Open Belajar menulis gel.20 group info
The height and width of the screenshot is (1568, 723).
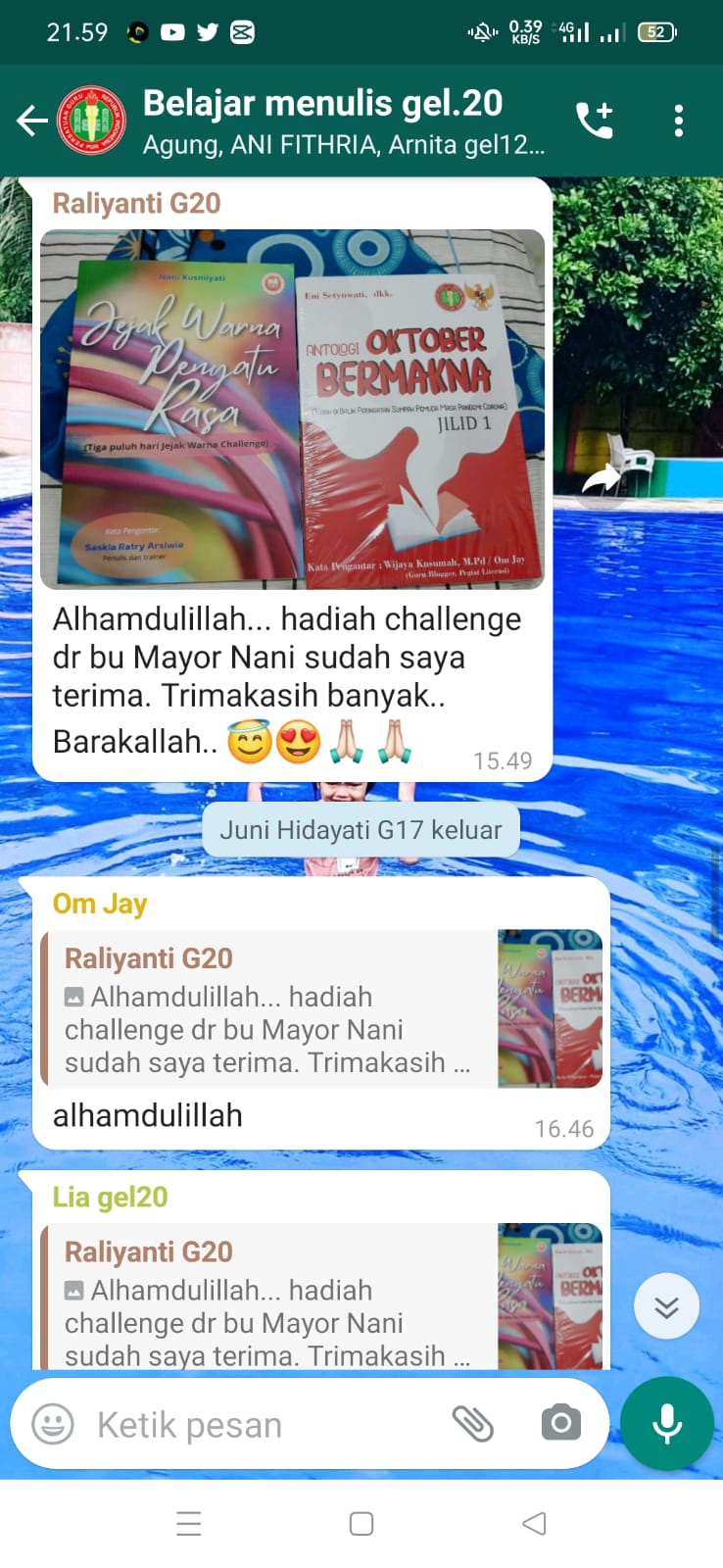pyautogui.click(x=342, y=122)
